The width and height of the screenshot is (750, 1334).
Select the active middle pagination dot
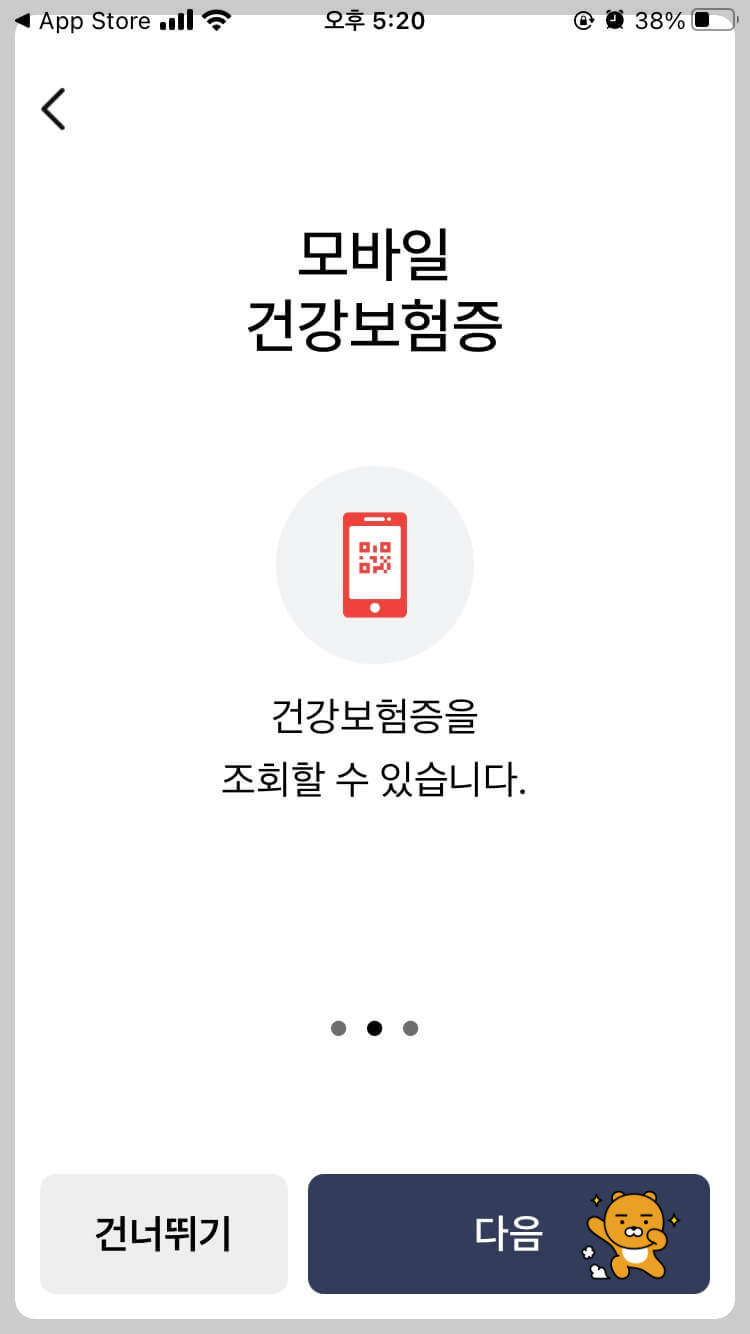coord(375,1027)
